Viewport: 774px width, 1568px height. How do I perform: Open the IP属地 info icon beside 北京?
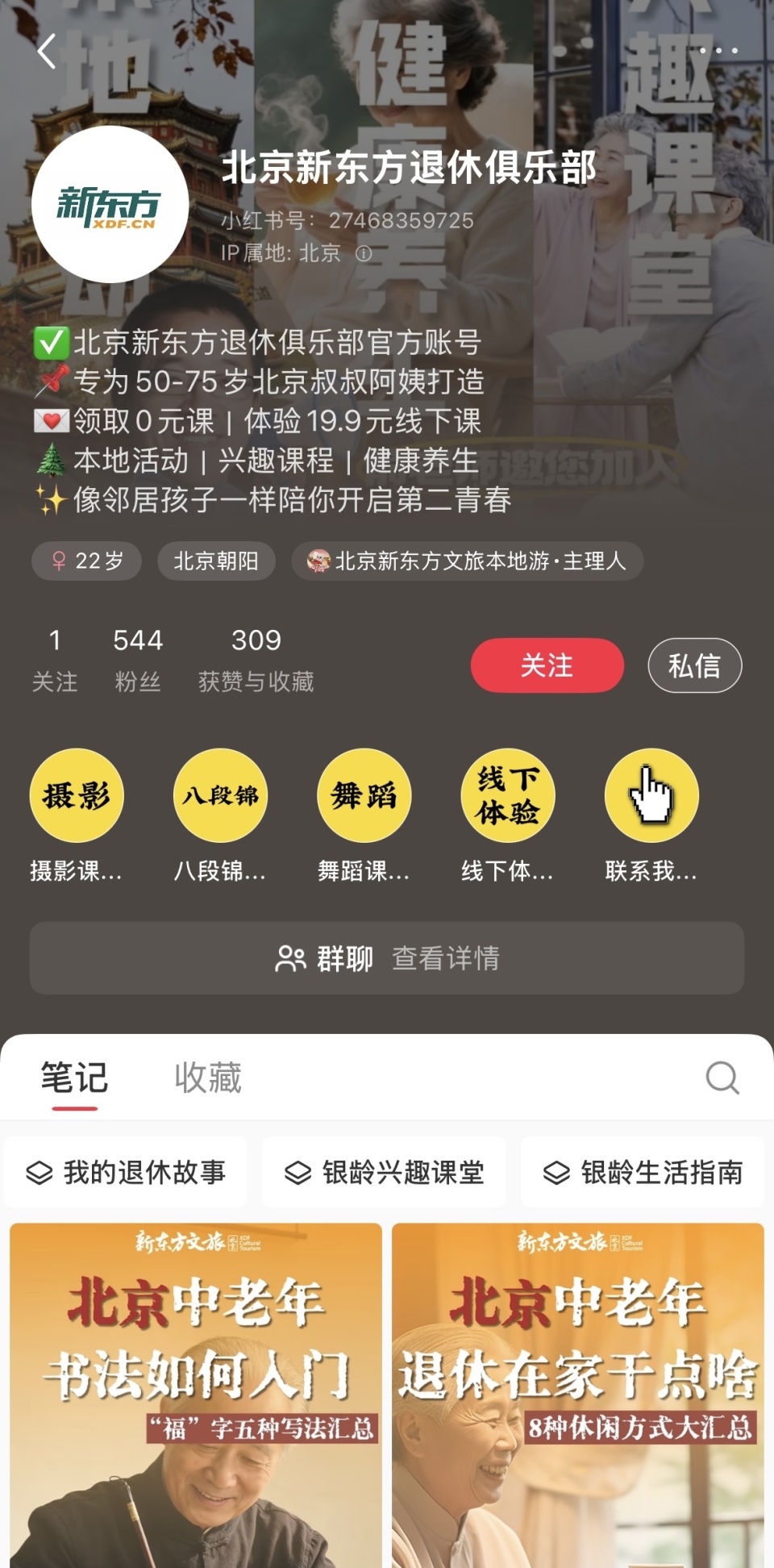[x=364, y=255]
